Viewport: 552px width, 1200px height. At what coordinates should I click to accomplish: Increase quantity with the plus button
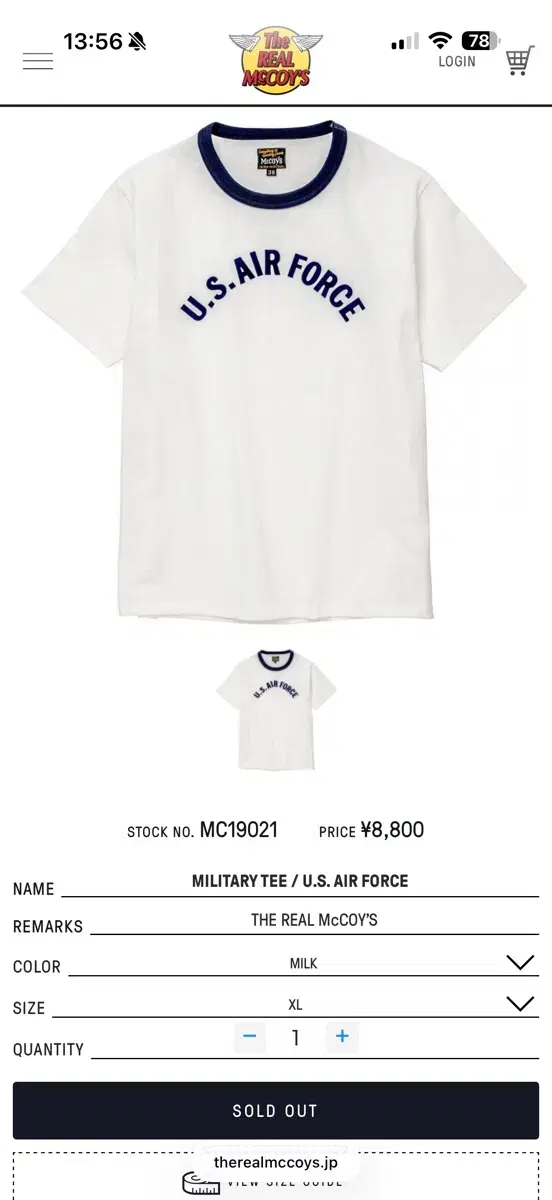click(342, 1037)
